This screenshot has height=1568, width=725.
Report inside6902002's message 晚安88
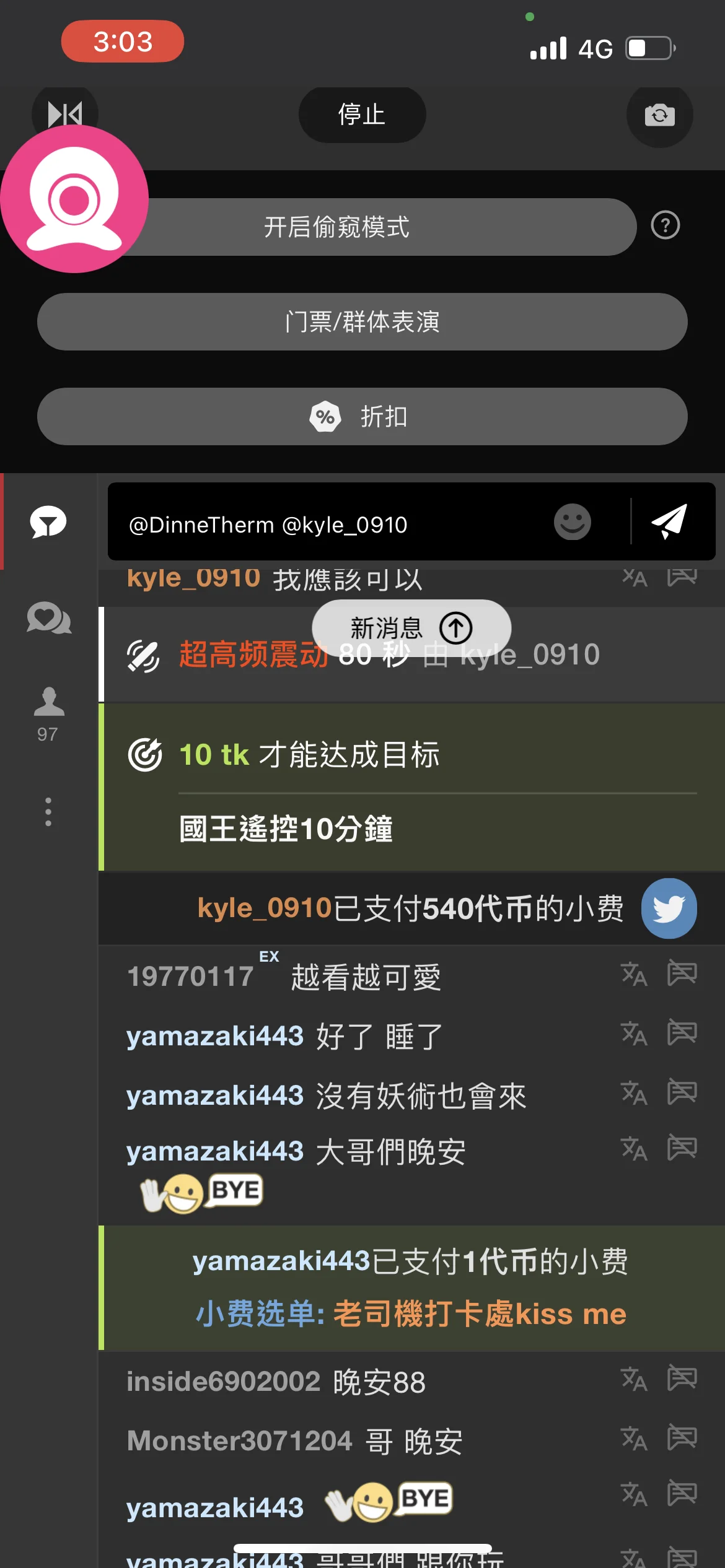pyautogui.click(x=682, y=1379)
